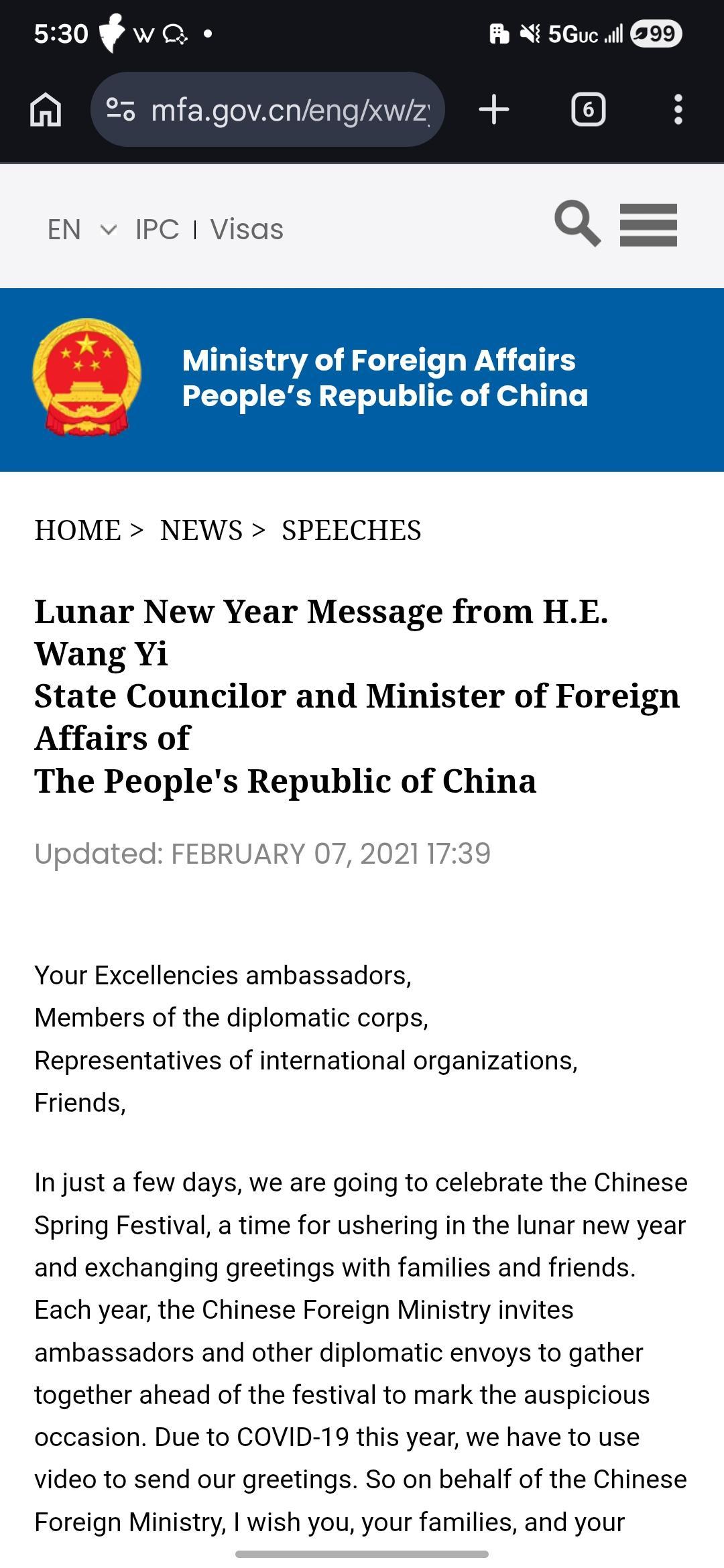Open the browser overflow menu
Screen dimensions: 724x1568
(678, 109)
